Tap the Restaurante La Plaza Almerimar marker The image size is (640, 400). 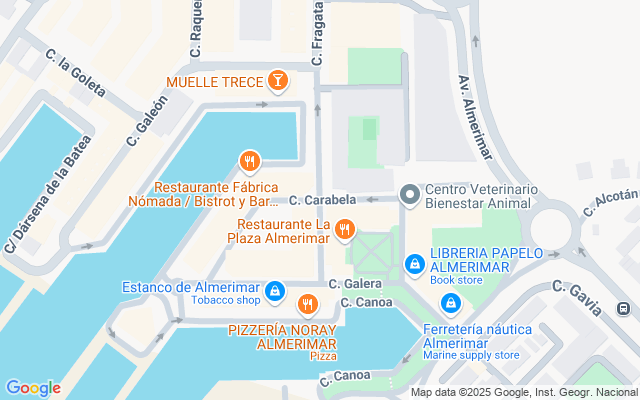point(345,230)
